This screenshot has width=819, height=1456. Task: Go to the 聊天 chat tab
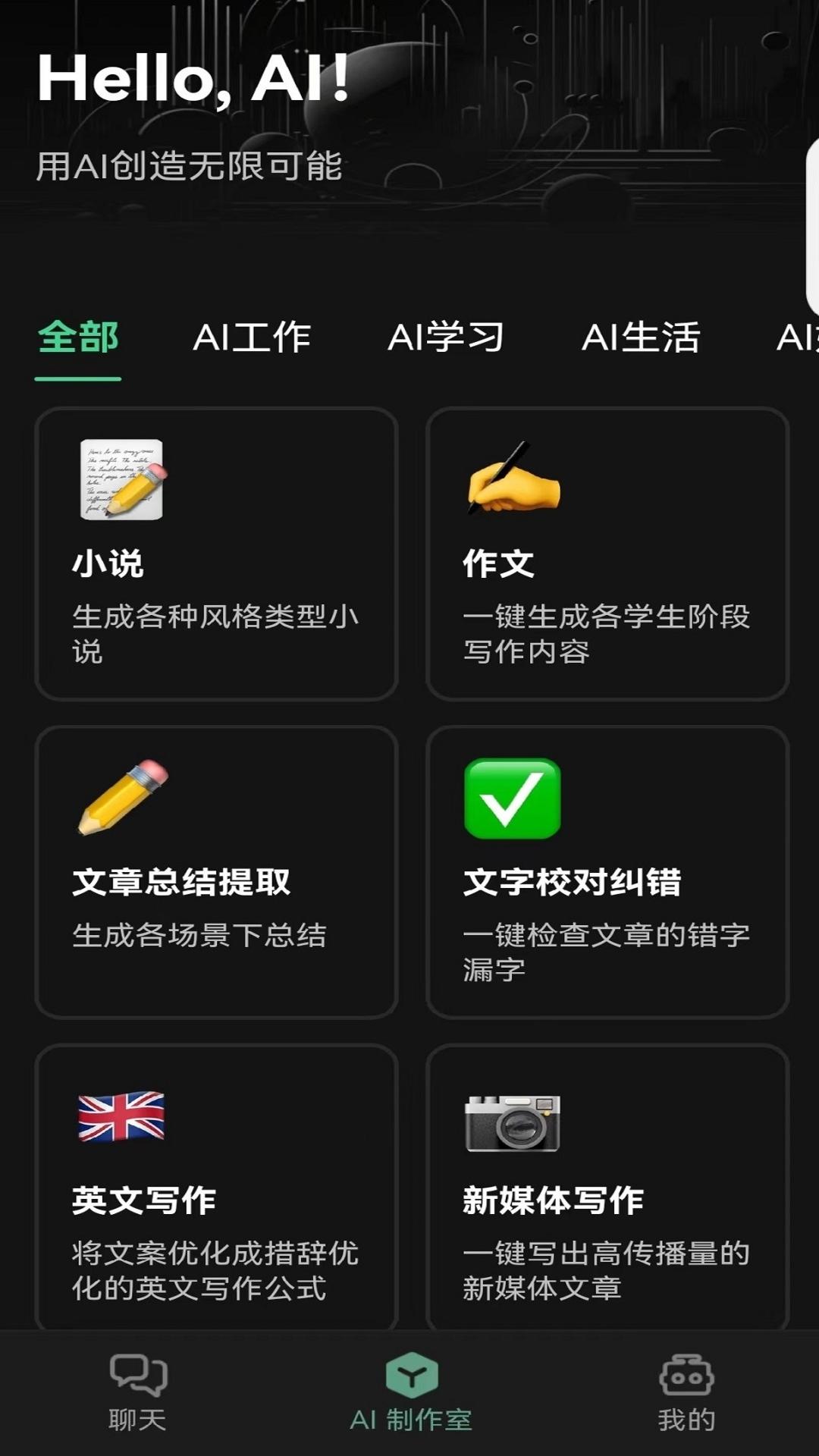pyautogui.click(x=137, y=1392)
